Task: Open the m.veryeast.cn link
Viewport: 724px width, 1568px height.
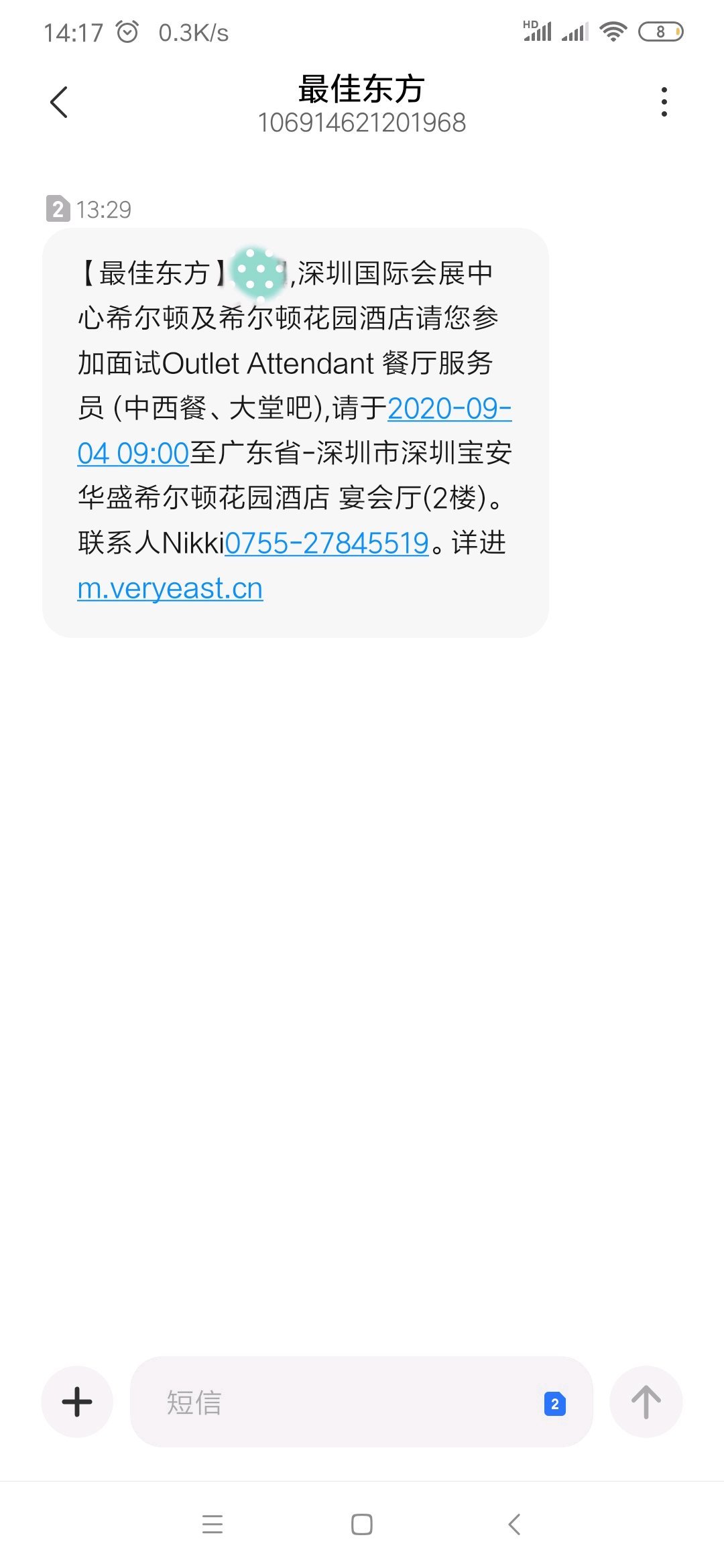Action: tap(170, 589)
